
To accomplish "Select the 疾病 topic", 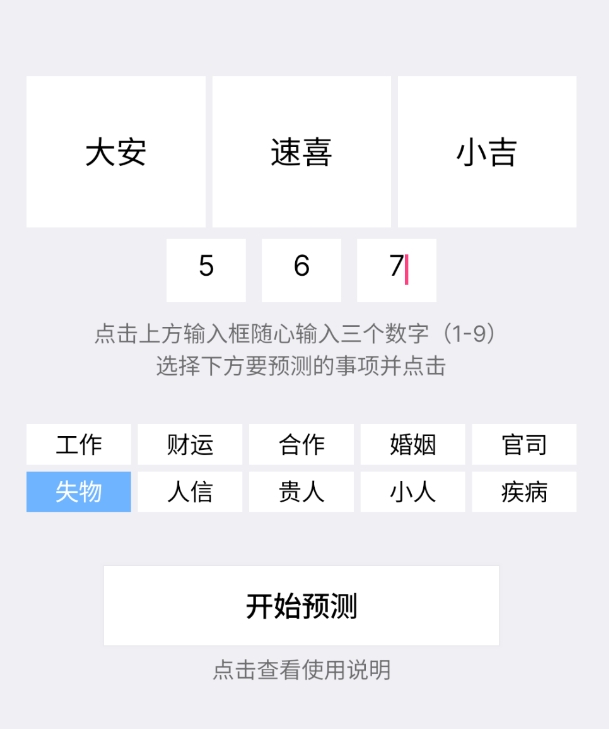I will [524, 492].
